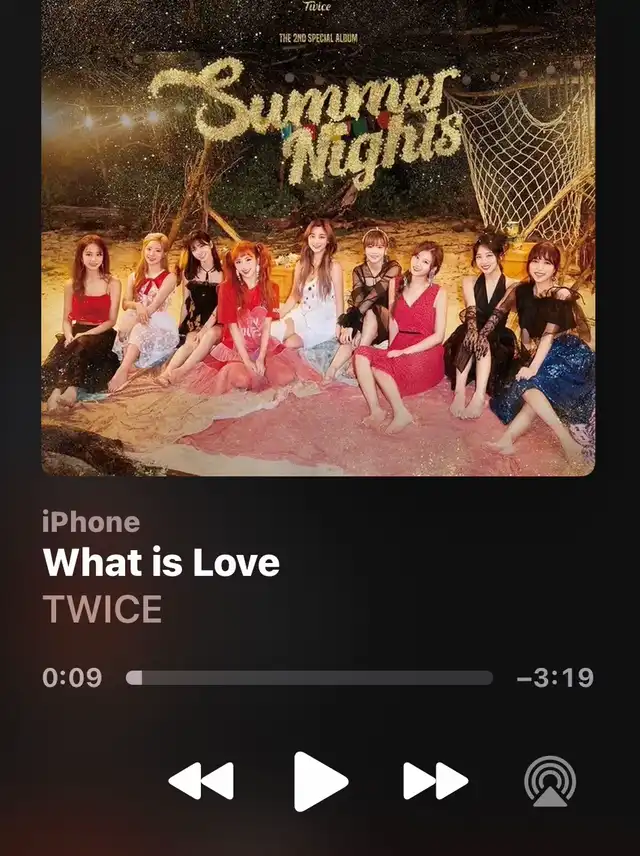Skip forward to the next track

coord(435,781)
